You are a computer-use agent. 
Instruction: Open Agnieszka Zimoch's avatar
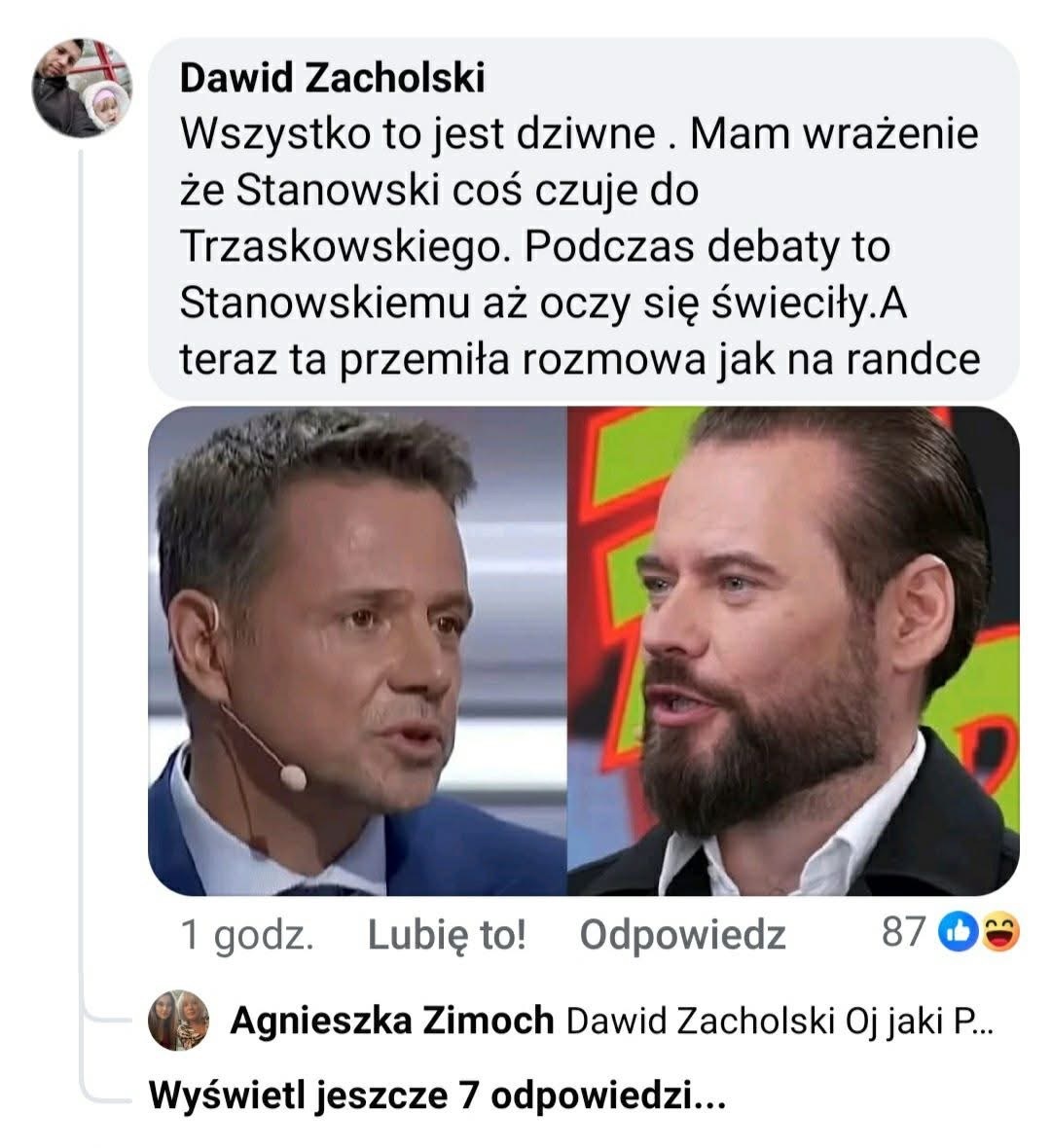[178, 1022]
